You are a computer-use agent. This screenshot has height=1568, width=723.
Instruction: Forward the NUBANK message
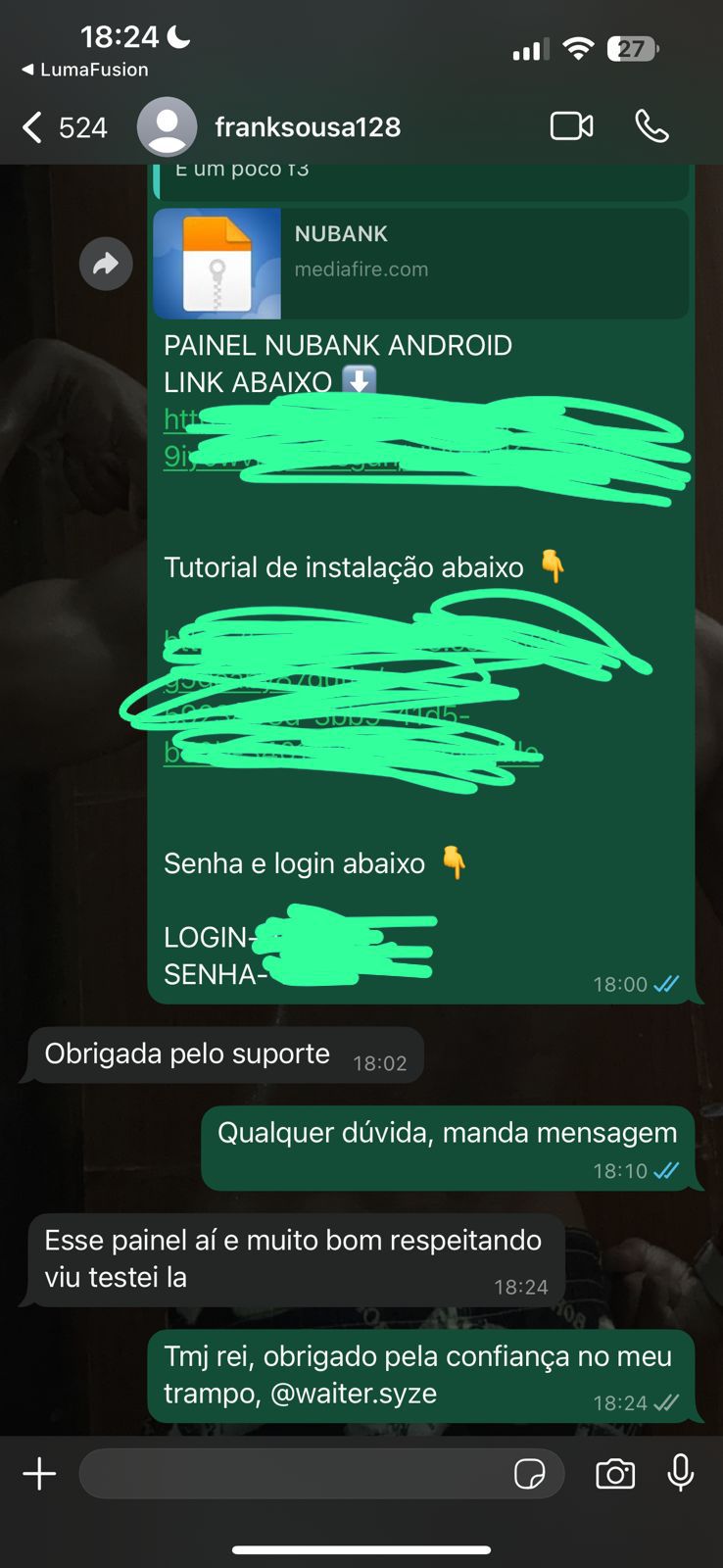click(106, 264)
